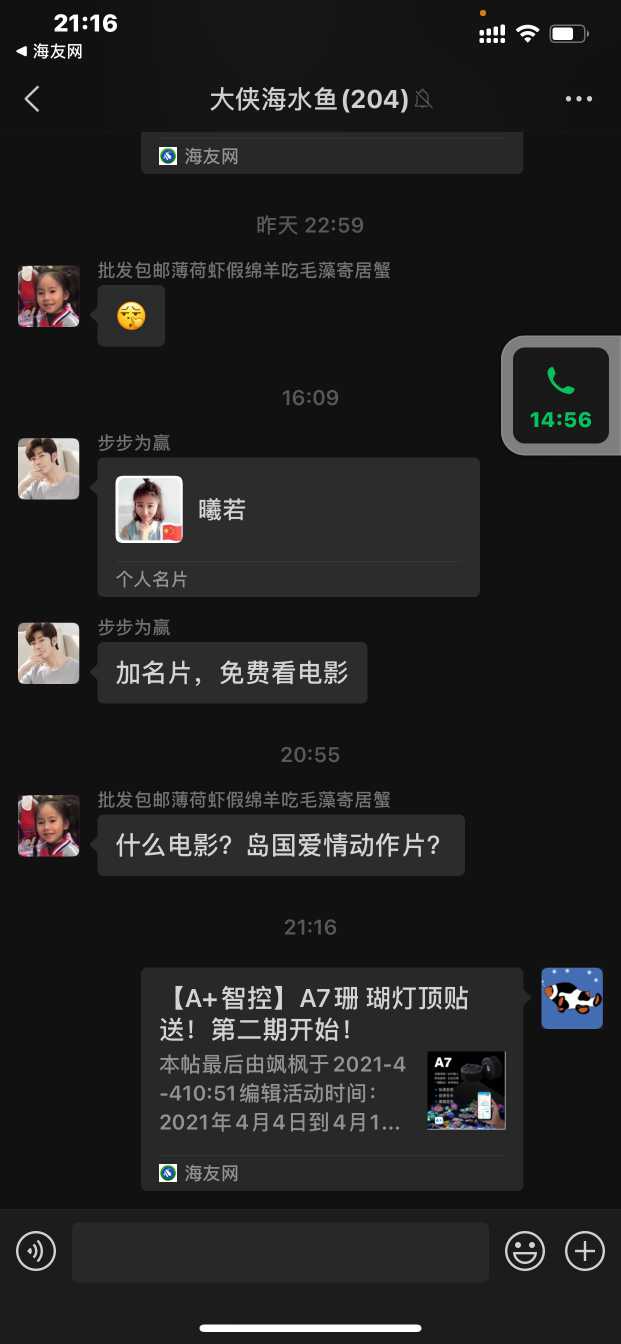Viewport: 621px width, 1344px height.
Task: Go back from the group chat
Action: 32,98
